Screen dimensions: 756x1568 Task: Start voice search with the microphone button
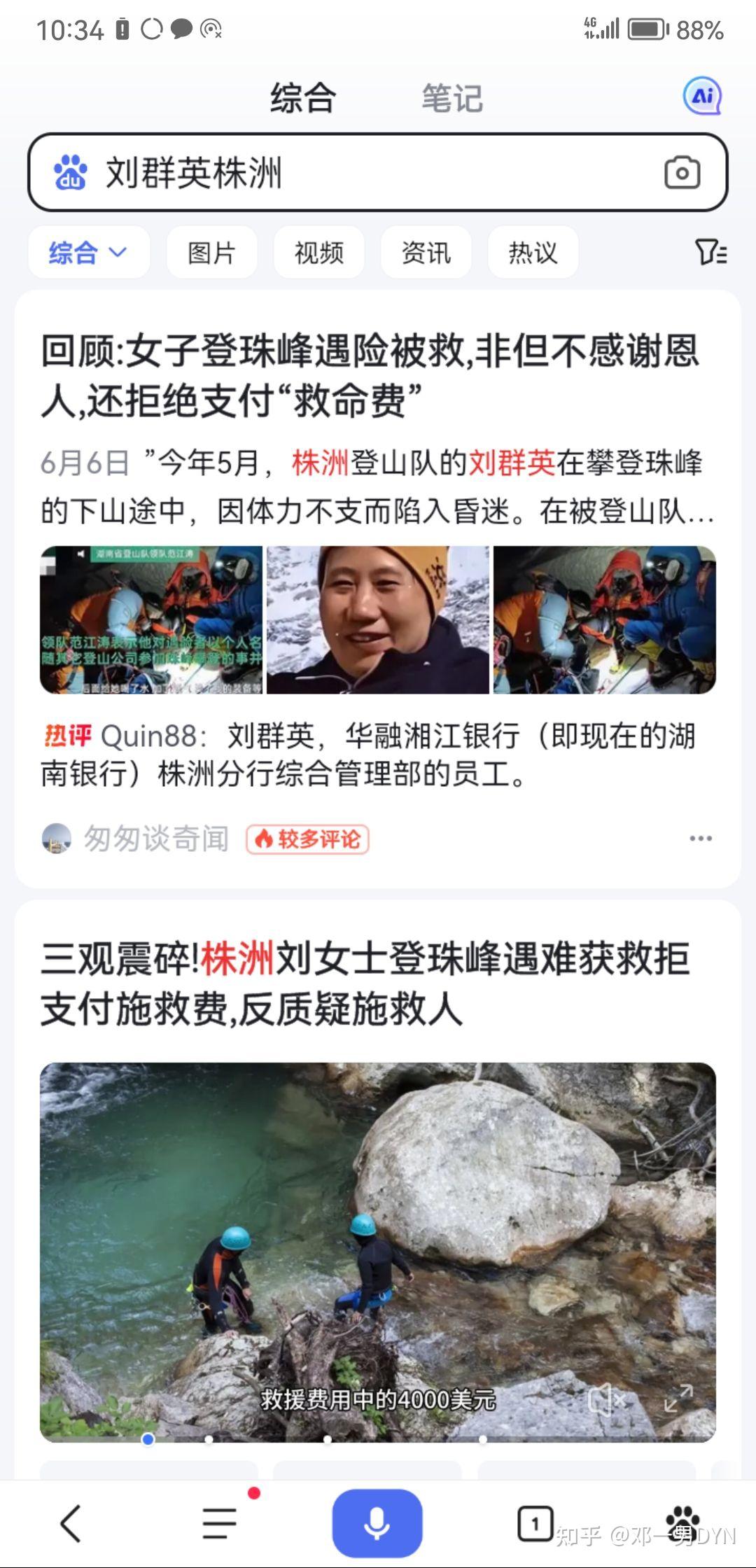(377, 1523)
